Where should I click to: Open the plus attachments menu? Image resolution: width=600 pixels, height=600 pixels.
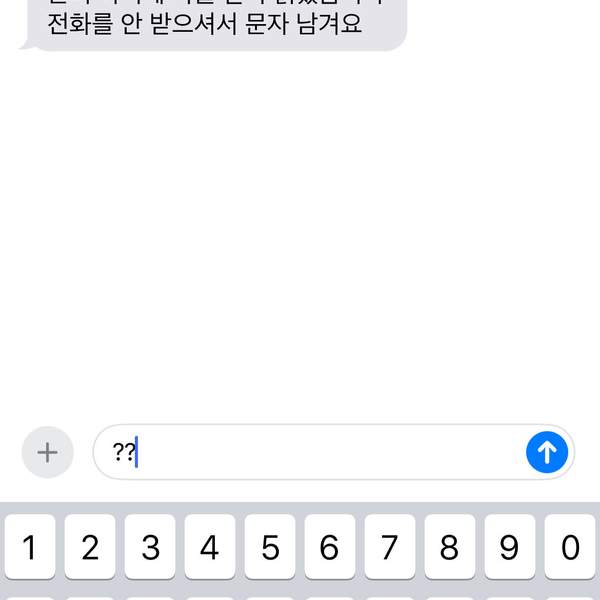click(47, 452)
